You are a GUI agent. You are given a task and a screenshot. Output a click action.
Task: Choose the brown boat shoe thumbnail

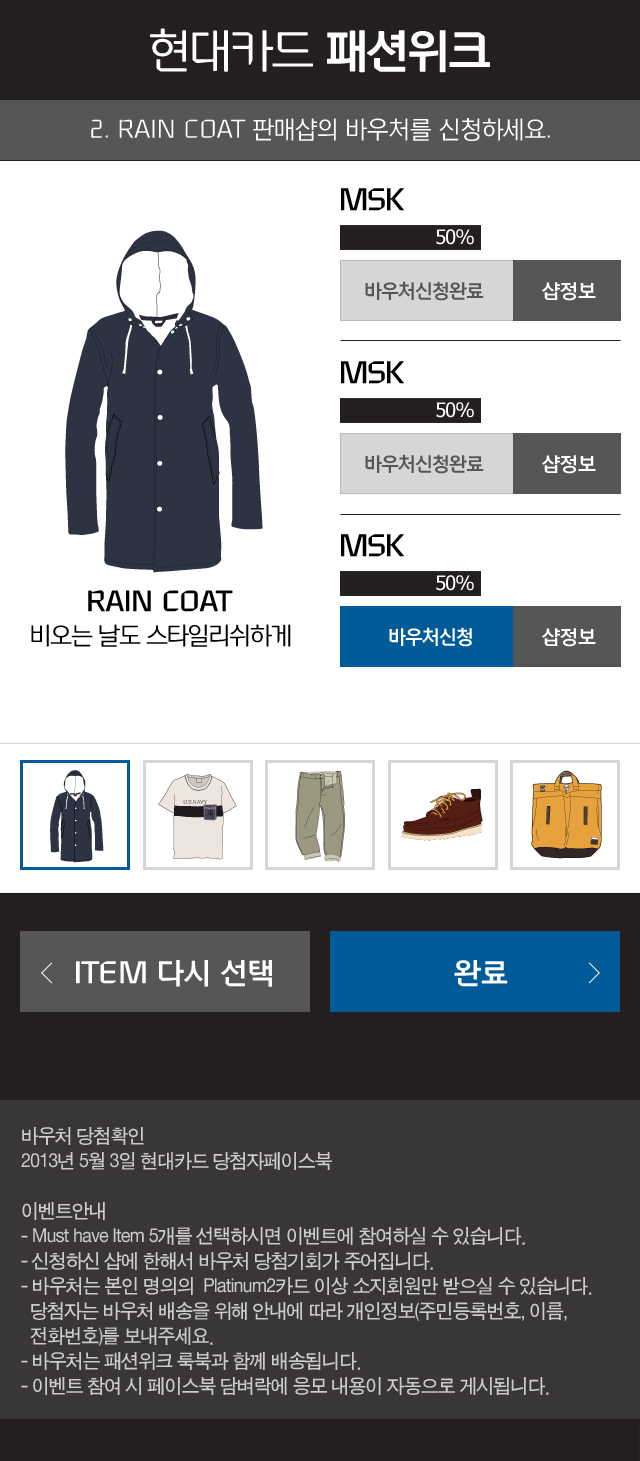point(443,815)
